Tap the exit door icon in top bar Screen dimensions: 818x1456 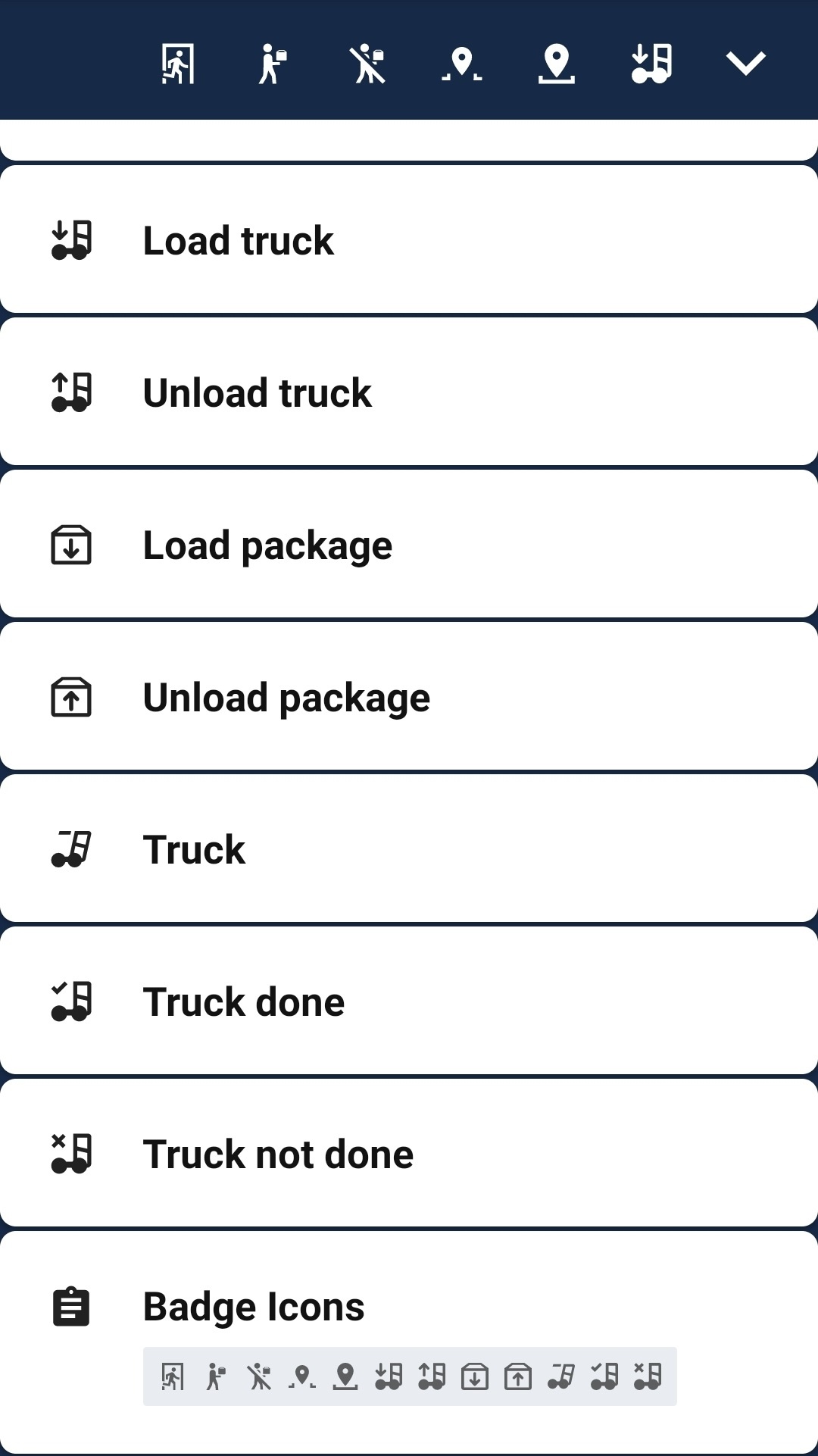(178, 64)
